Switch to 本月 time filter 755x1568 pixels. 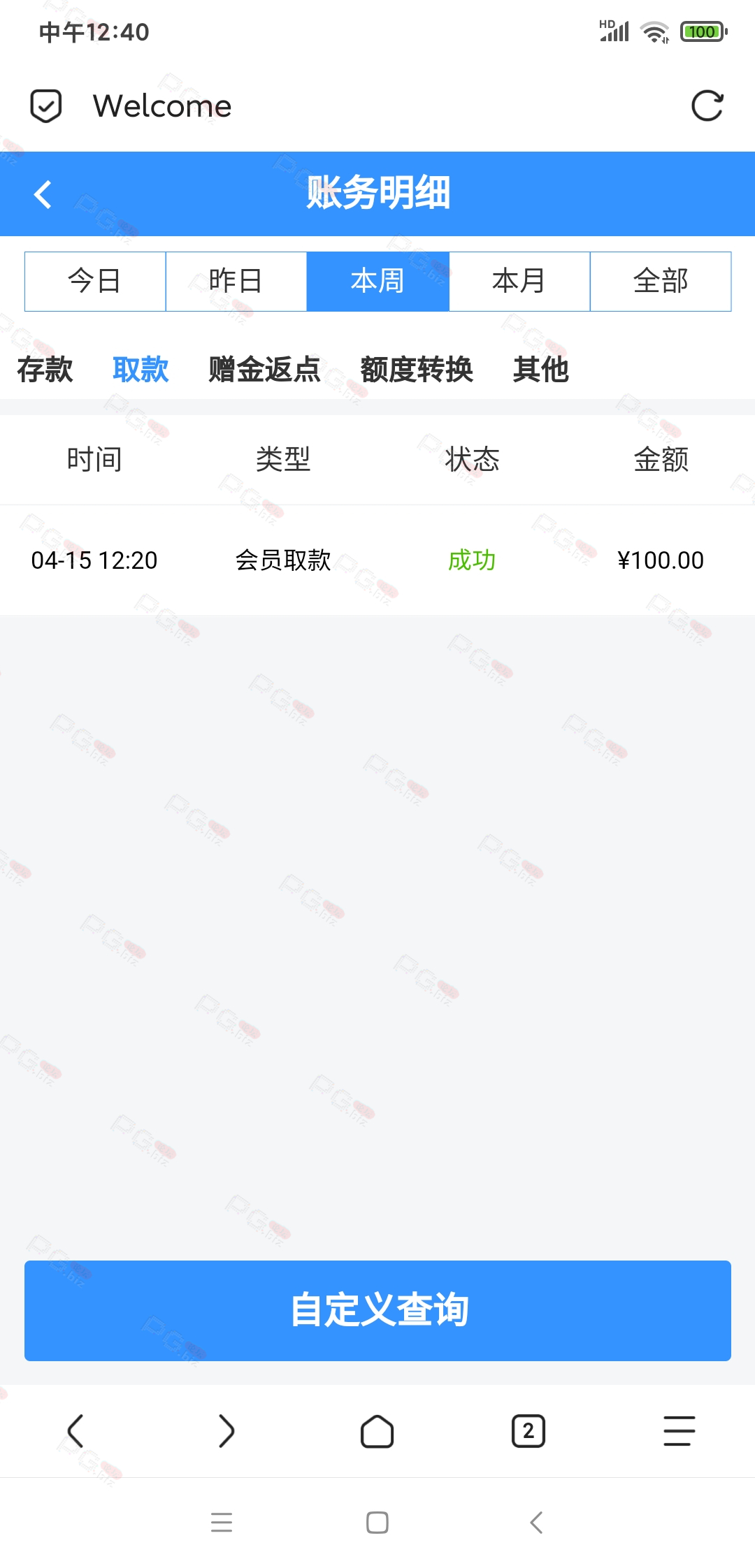pos(519,281)
